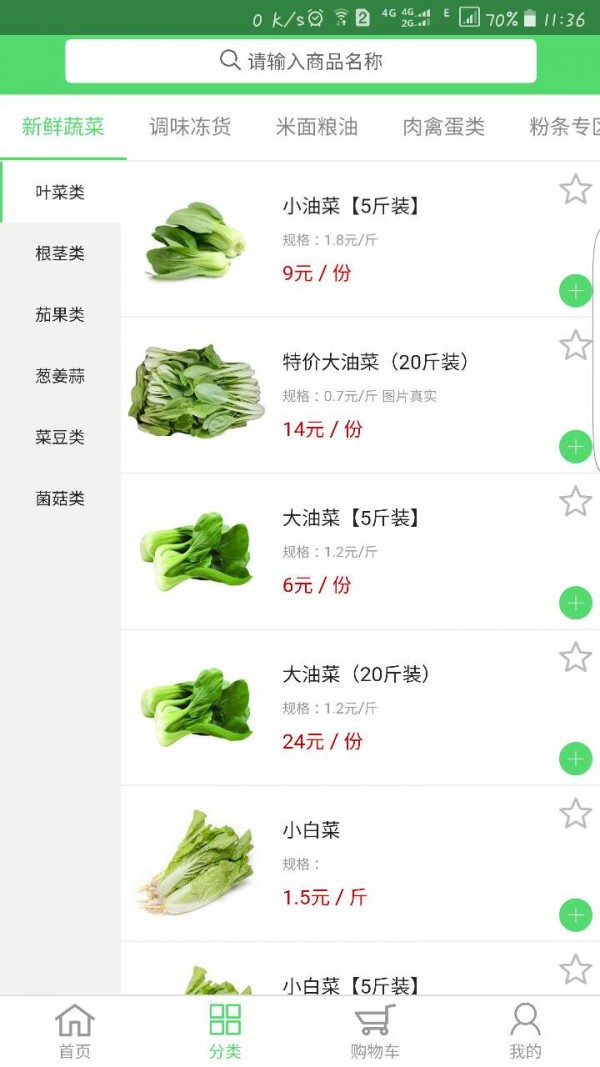
Task: Open the 肉禽蛋类 category tab
Action: coord(444,127)
